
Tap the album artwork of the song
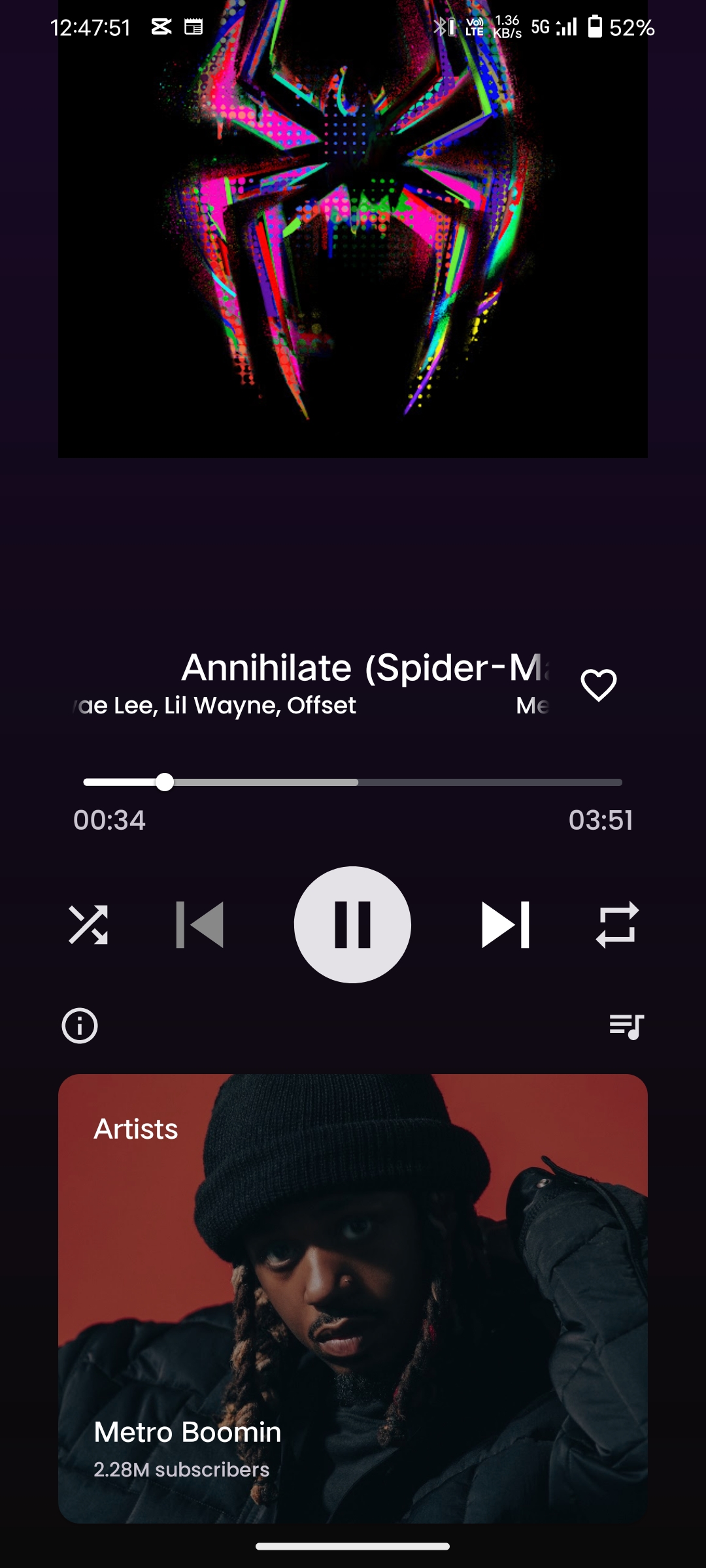[x=353, y=229]
